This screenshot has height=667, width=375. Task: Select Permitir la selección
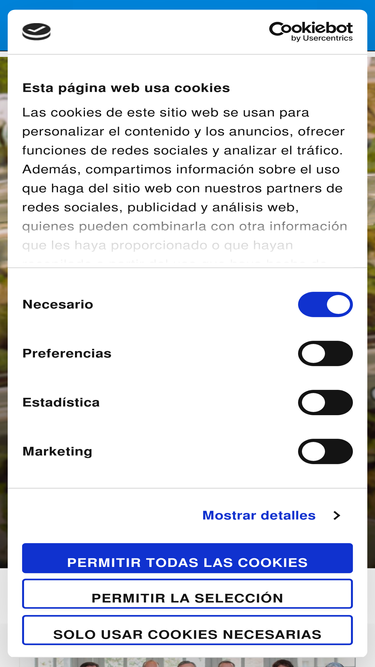188,594
